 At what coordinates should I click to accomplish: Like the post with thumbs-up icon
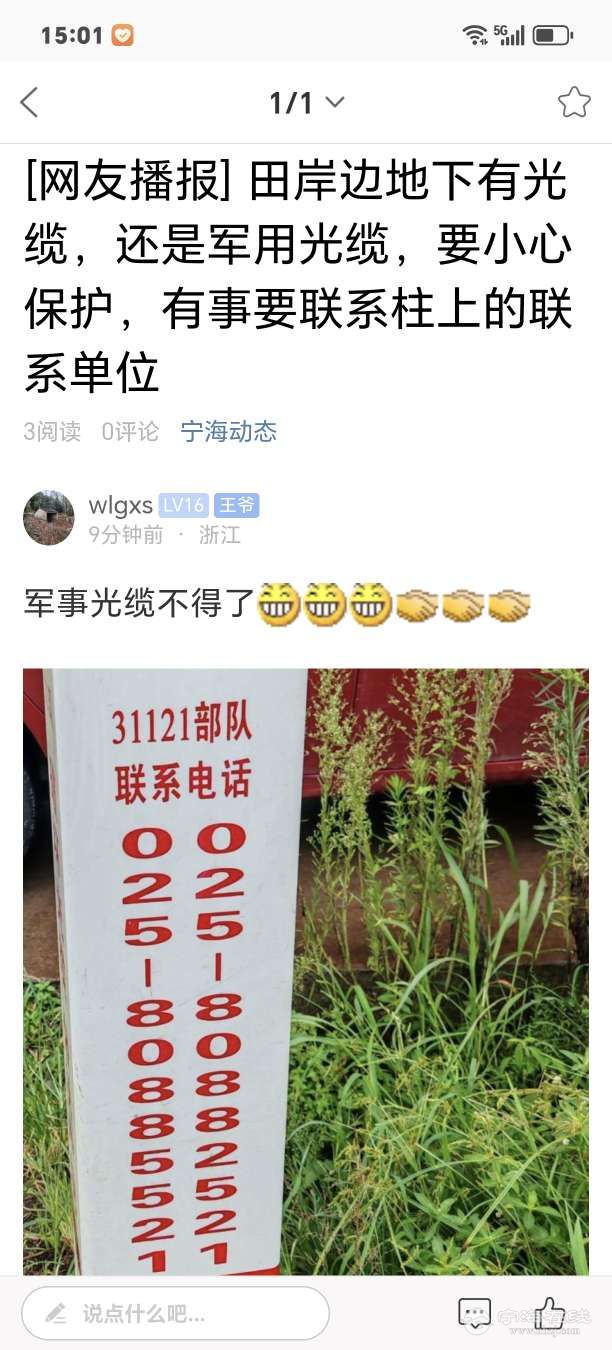549,1313
